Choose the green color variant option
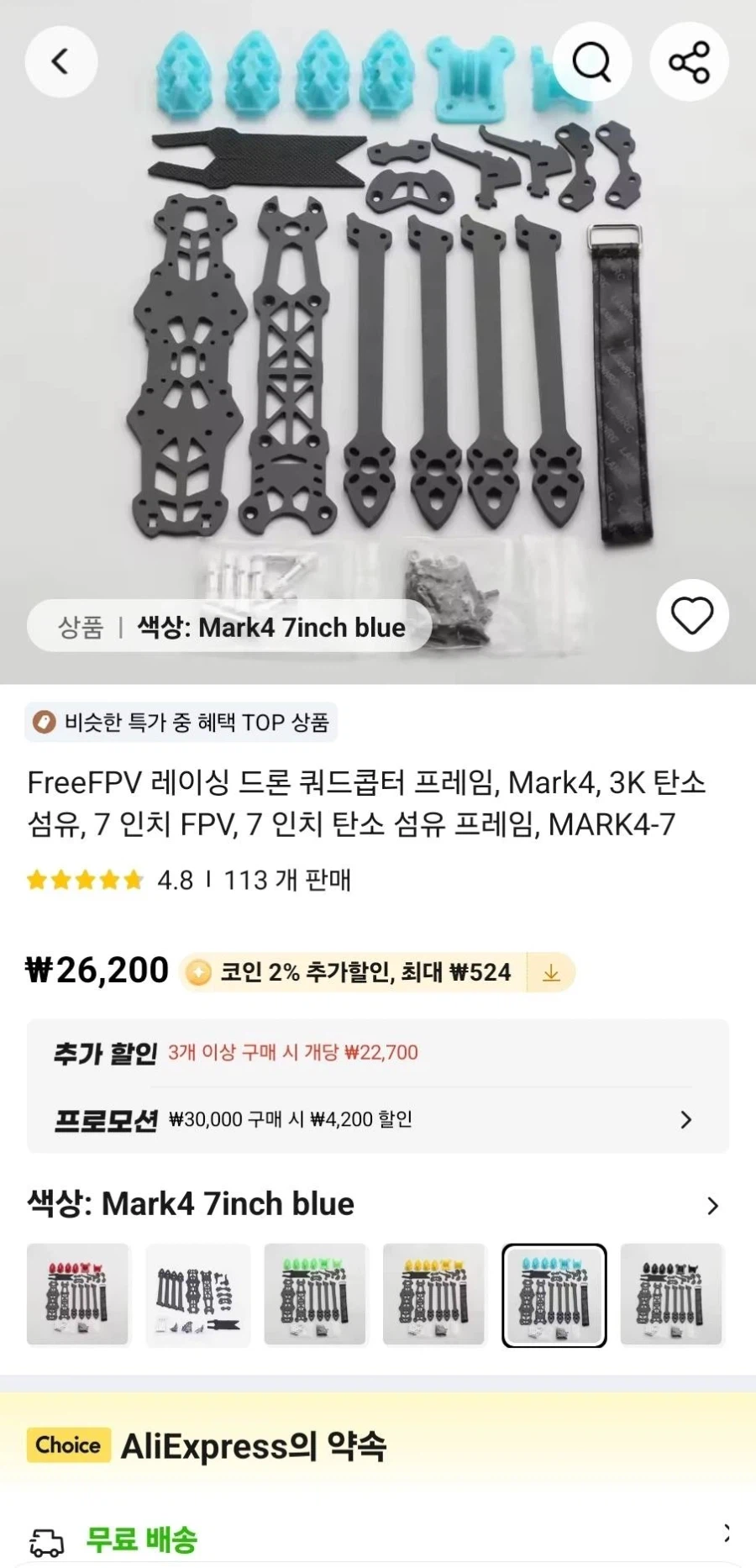The width and height of the screenshot is (756, 1568). pos(316,1295)
